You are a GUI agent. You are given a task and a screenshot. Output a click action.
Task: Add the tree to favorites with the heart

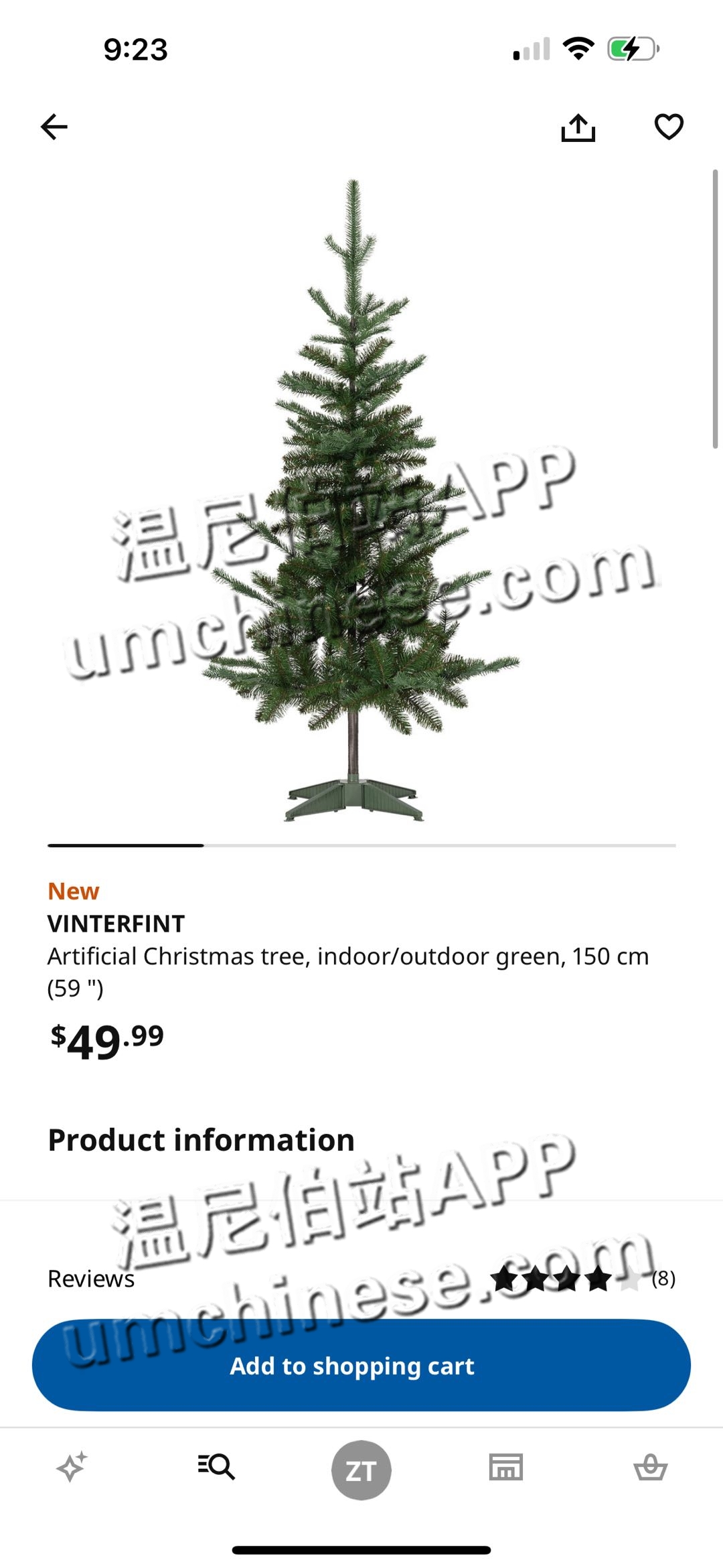(x=668, y=127)
